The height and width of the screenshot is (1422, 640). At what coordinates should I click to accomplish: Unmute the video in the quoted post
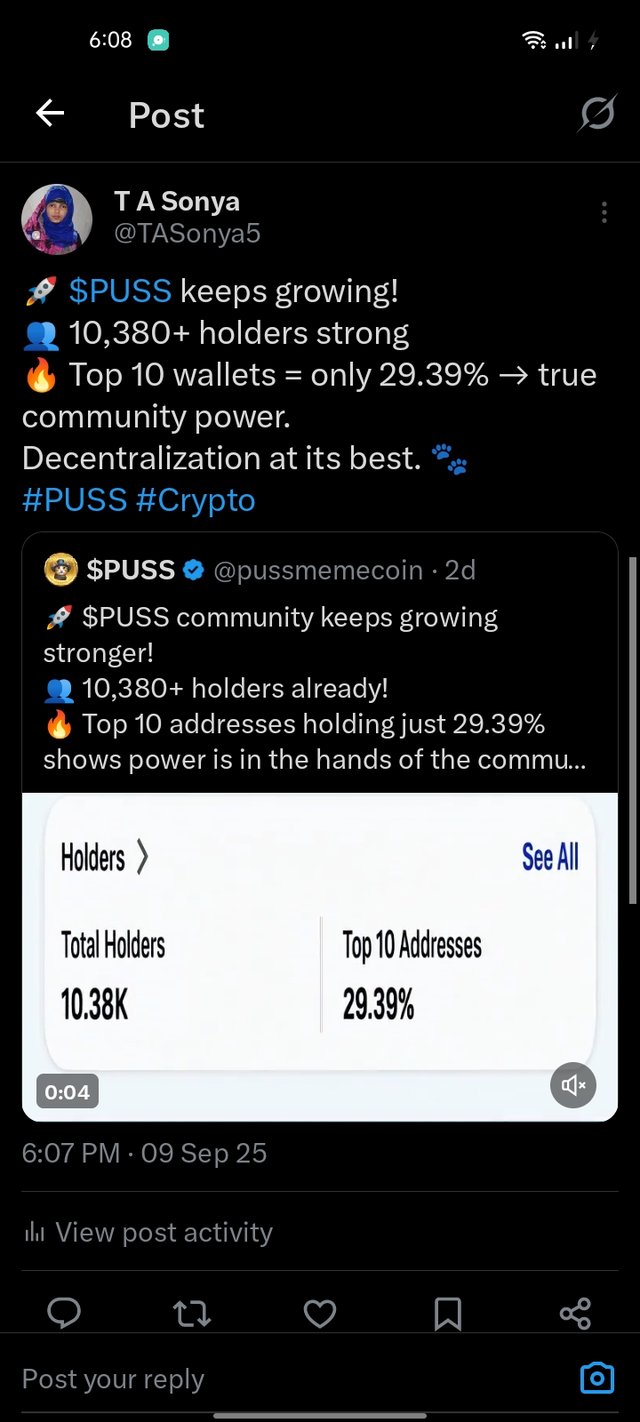pos(573,1085)
